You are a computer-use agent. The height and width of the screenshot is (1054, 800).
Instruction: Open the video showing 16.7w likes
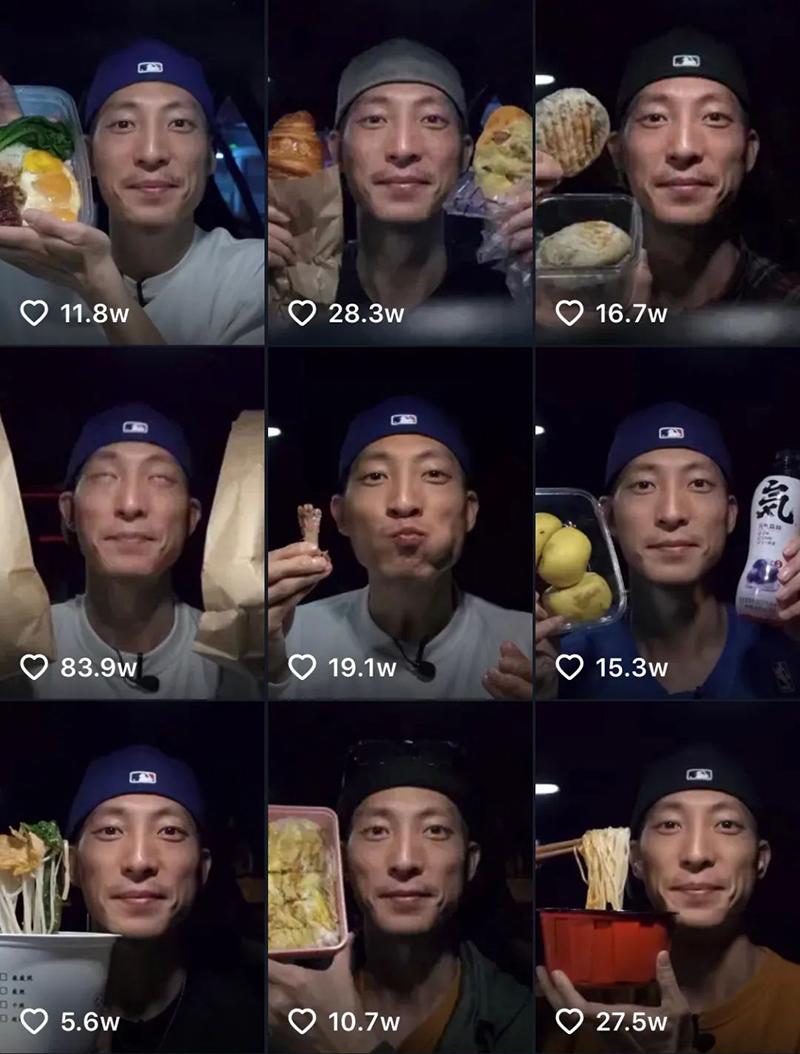coord(668,172)
